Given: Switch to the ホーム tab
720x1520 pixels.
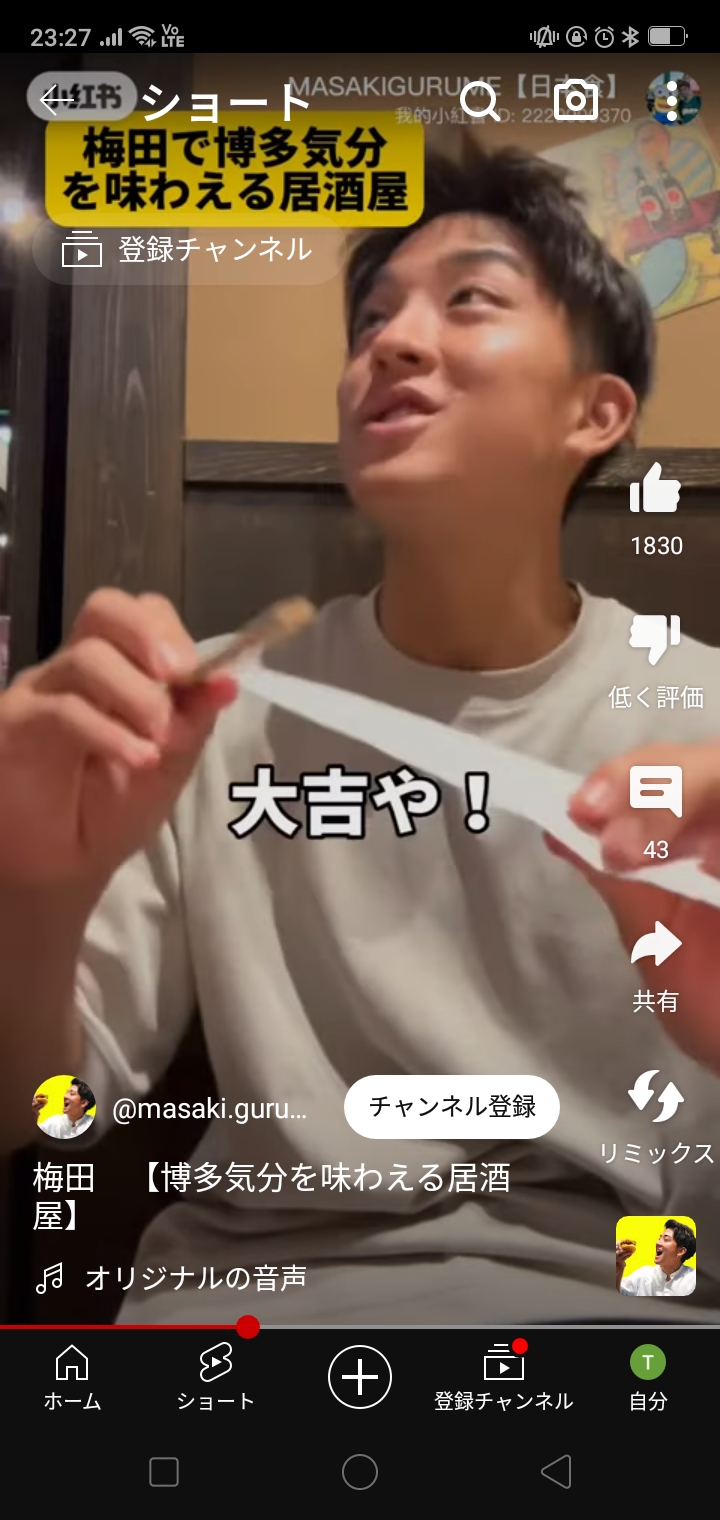Looking at the screenshot, I should [x=72, y=1377].
